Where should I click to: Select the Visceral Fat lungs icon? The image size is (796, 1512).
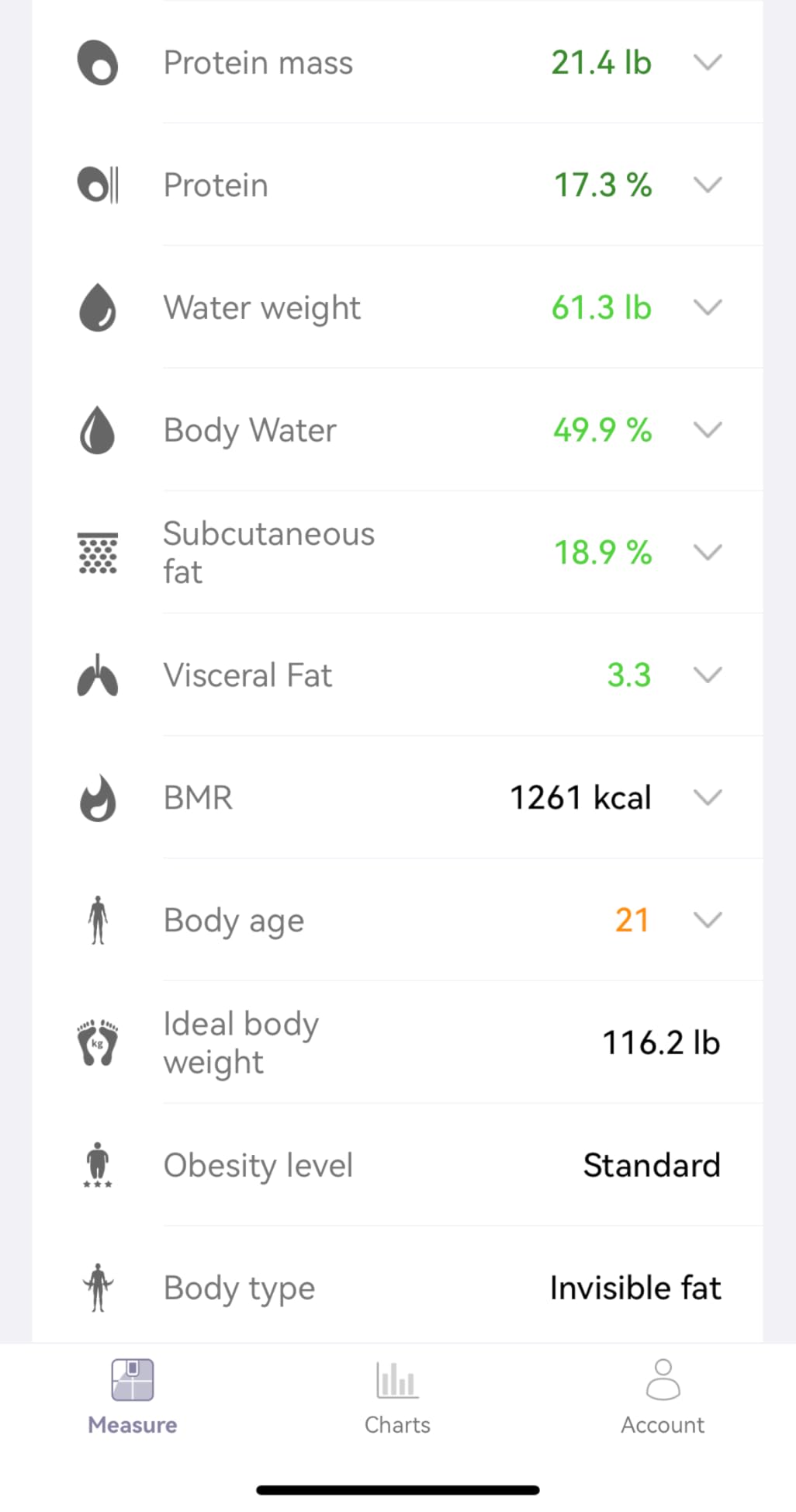click(98, 675)
